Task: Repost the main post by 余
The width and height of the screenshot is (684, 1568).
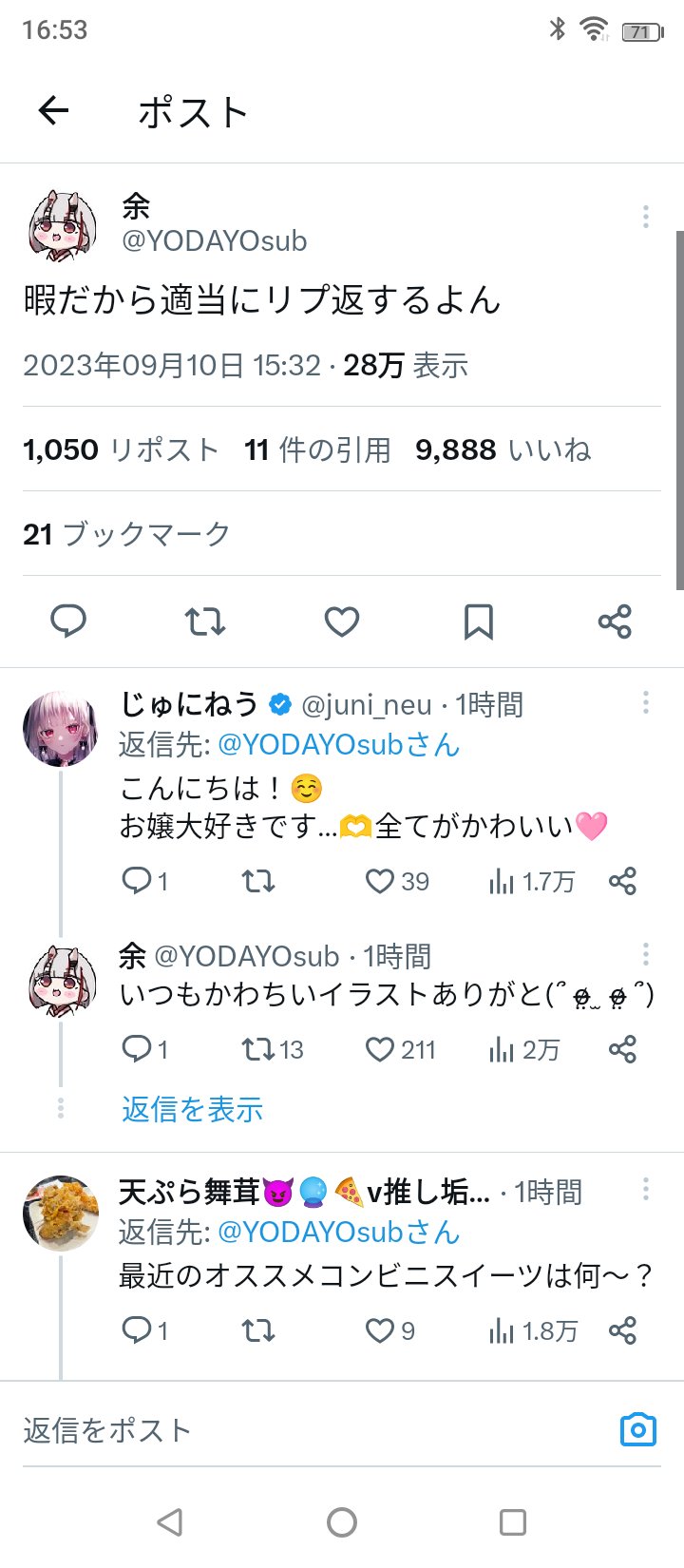Action: pos(204,621)
